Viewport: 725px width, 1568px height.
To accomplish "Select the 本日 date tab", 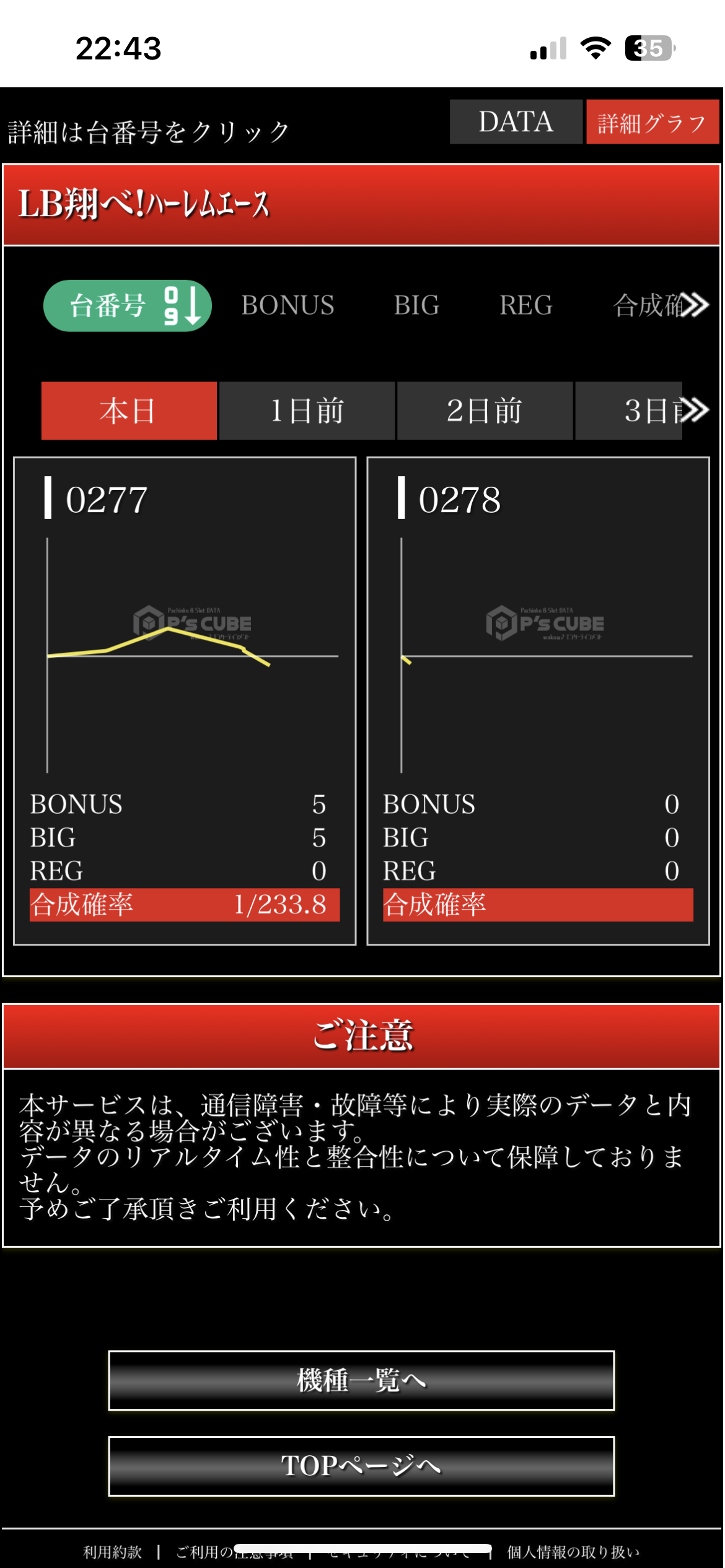I will point(129,411).
